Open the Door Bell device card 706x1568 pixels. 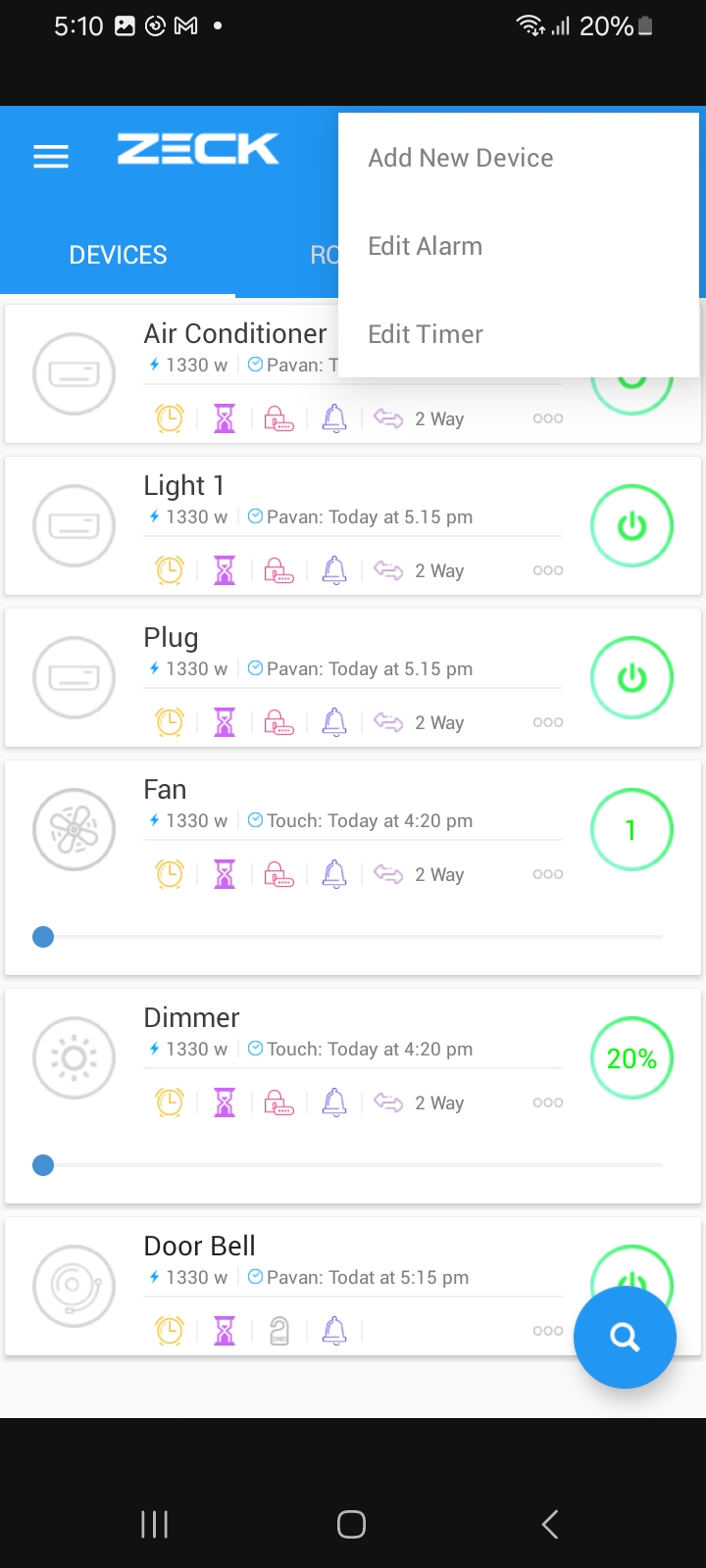199,1247
